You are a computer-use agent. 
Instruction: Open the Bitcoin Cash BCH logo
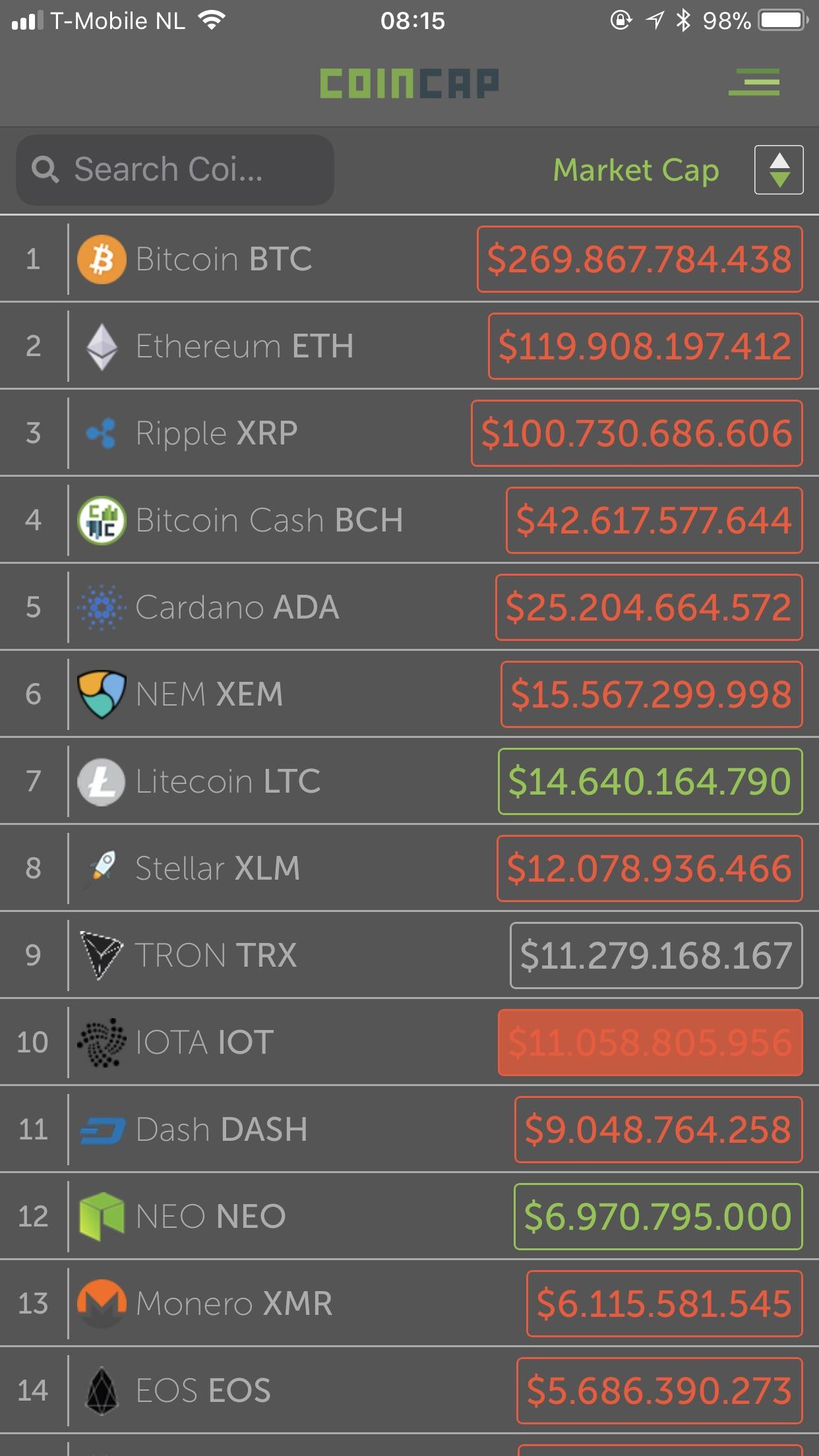(102, 520)
